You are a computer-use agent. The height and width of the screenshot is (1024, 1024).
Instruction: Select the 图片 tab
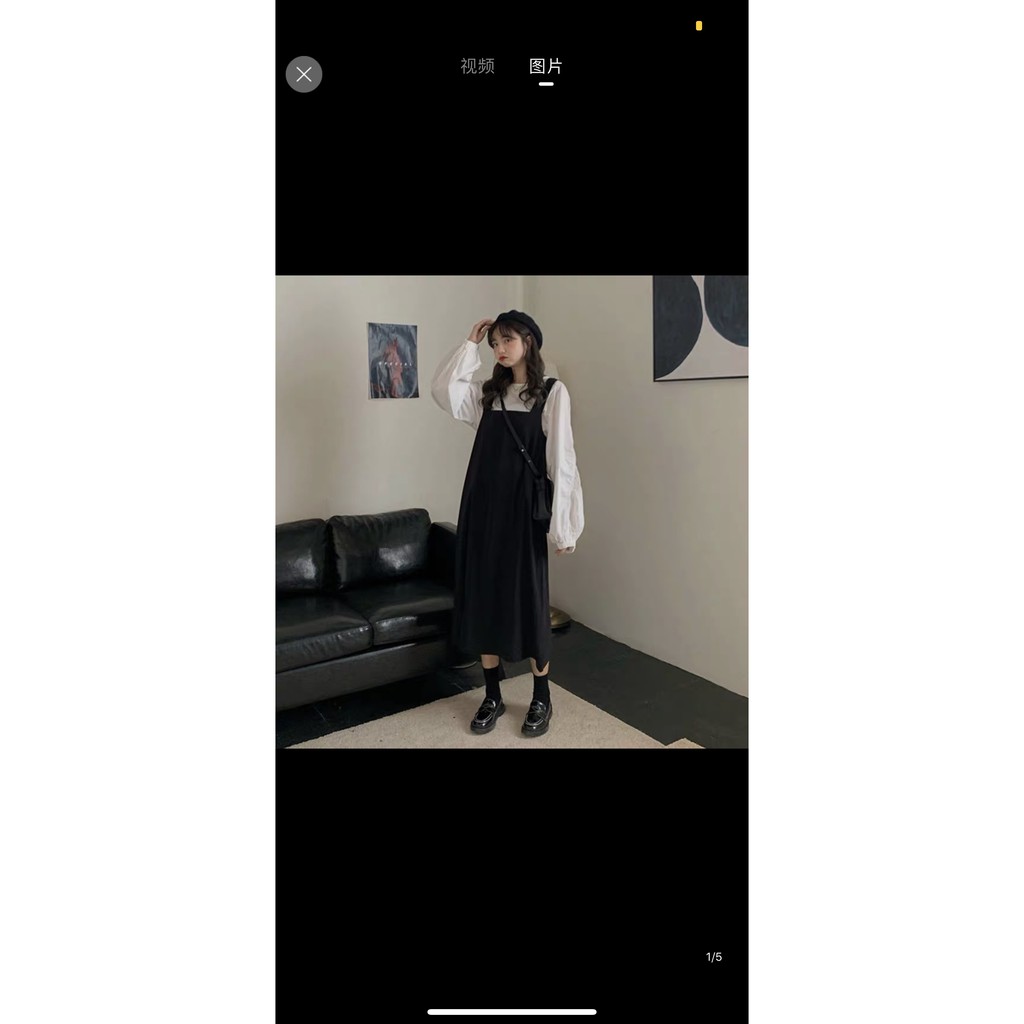pyautogui.click(x=545, y=66)
